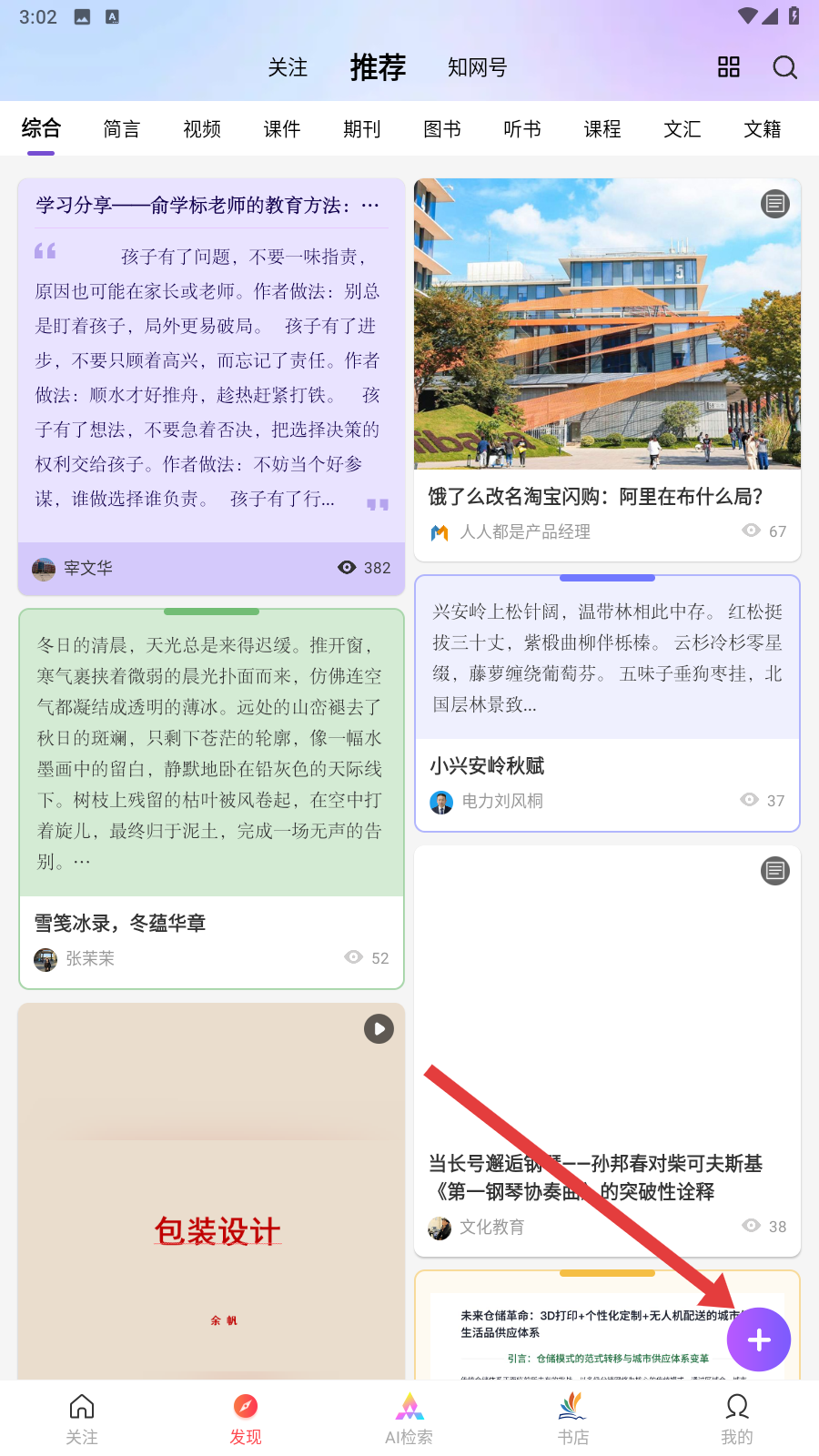Open the 我的 profile tab
This screenshot has height=1456, width=819.
pyautogui.click(x=737, y=1418)
